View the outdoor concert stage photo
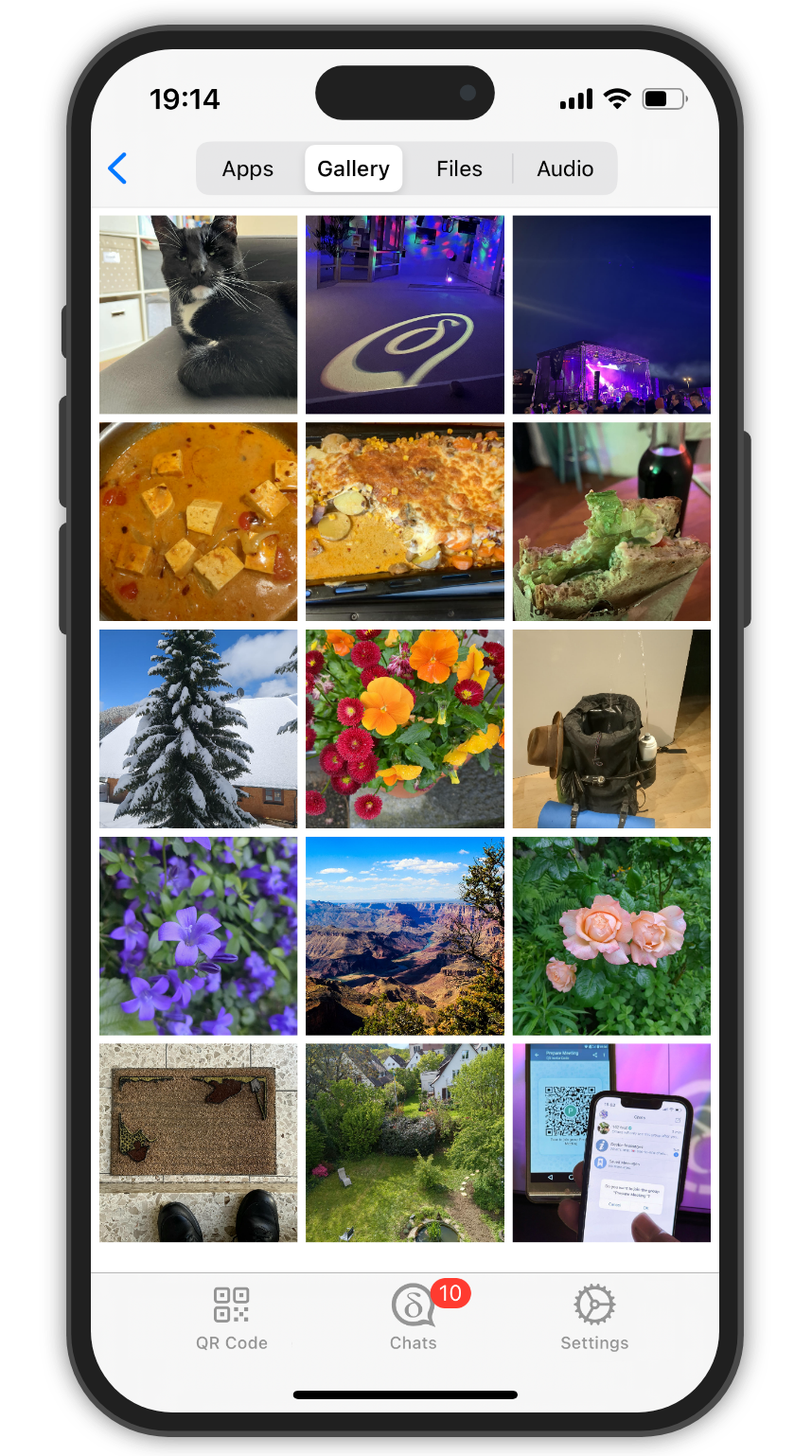The height and width of the screenshot is (1456, 812). click(x=611, y=314)
